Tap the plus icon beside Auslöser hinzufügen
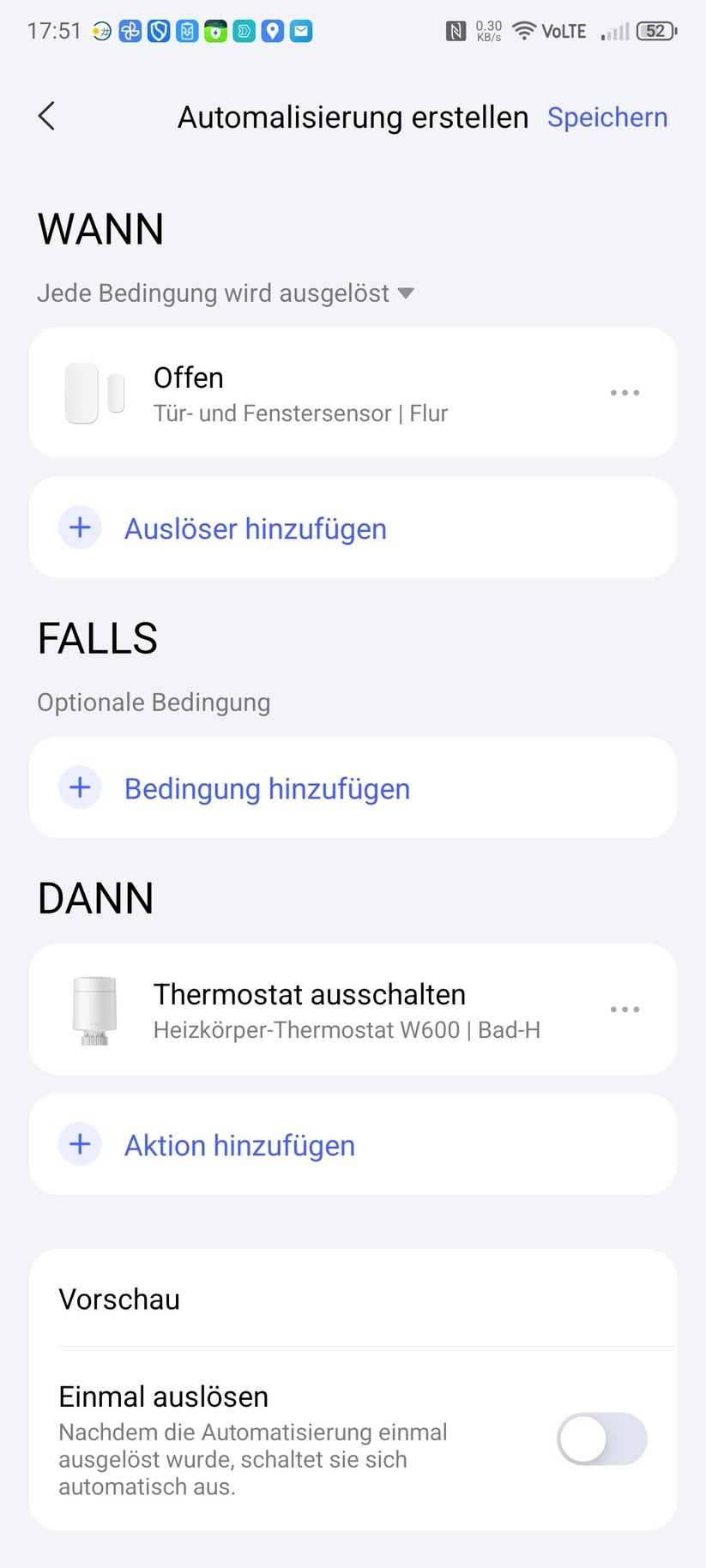Image resolution: width=706 pixels, height=1568 pixels. [79, 528]
